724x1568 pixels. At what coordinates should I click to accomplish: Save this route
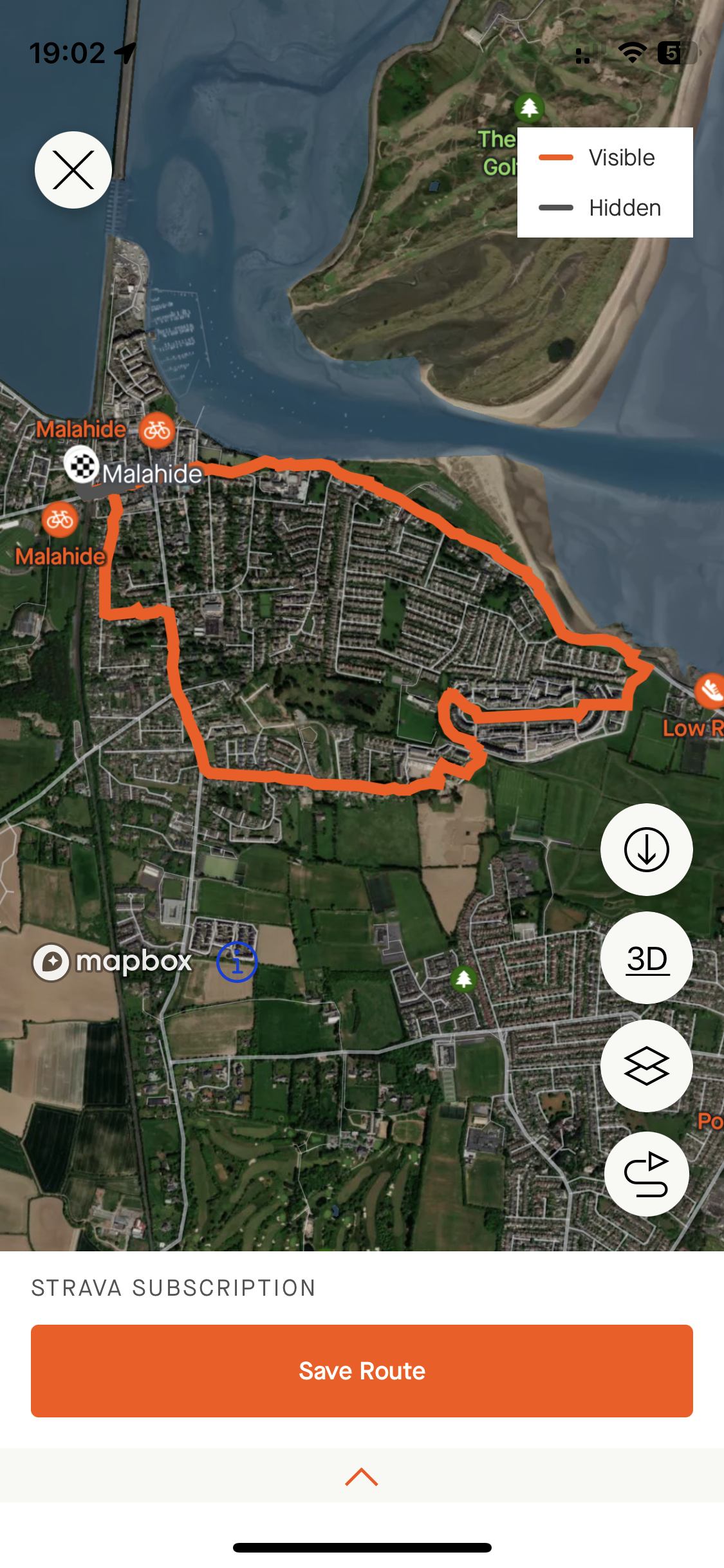pyautogui.click(x=362, y=1371)
